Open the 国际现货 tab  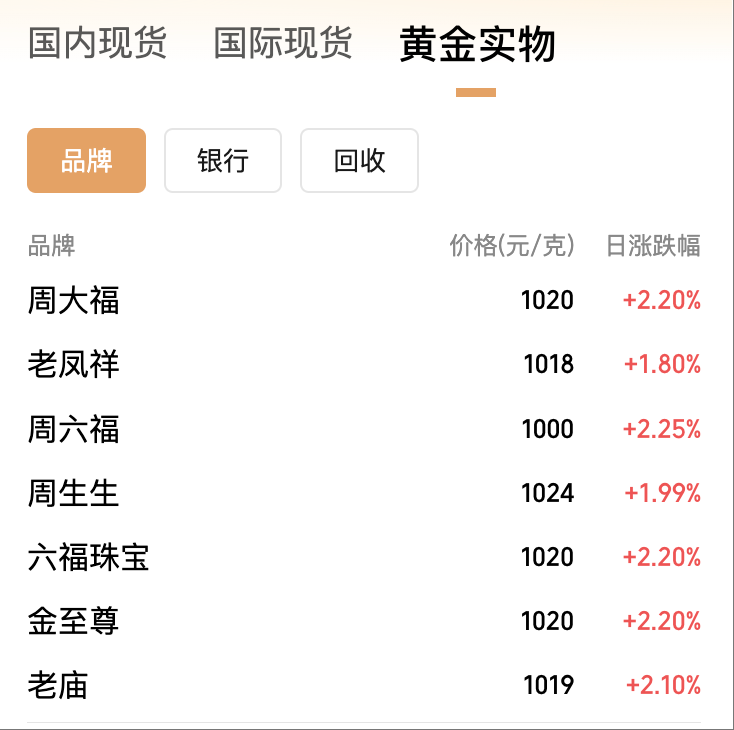coord(283,44)
